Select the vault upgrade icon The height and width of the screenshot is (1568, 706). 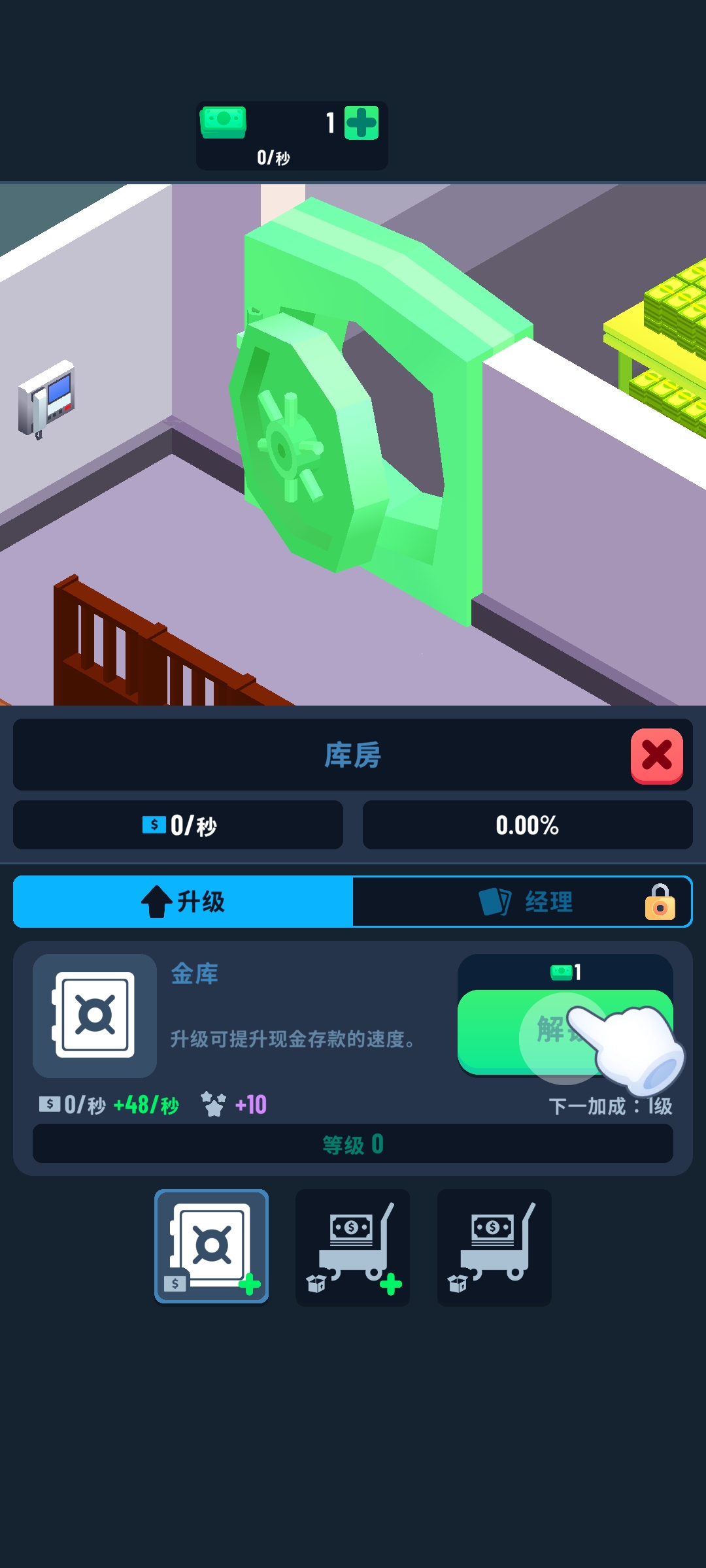coord(212,1247)
